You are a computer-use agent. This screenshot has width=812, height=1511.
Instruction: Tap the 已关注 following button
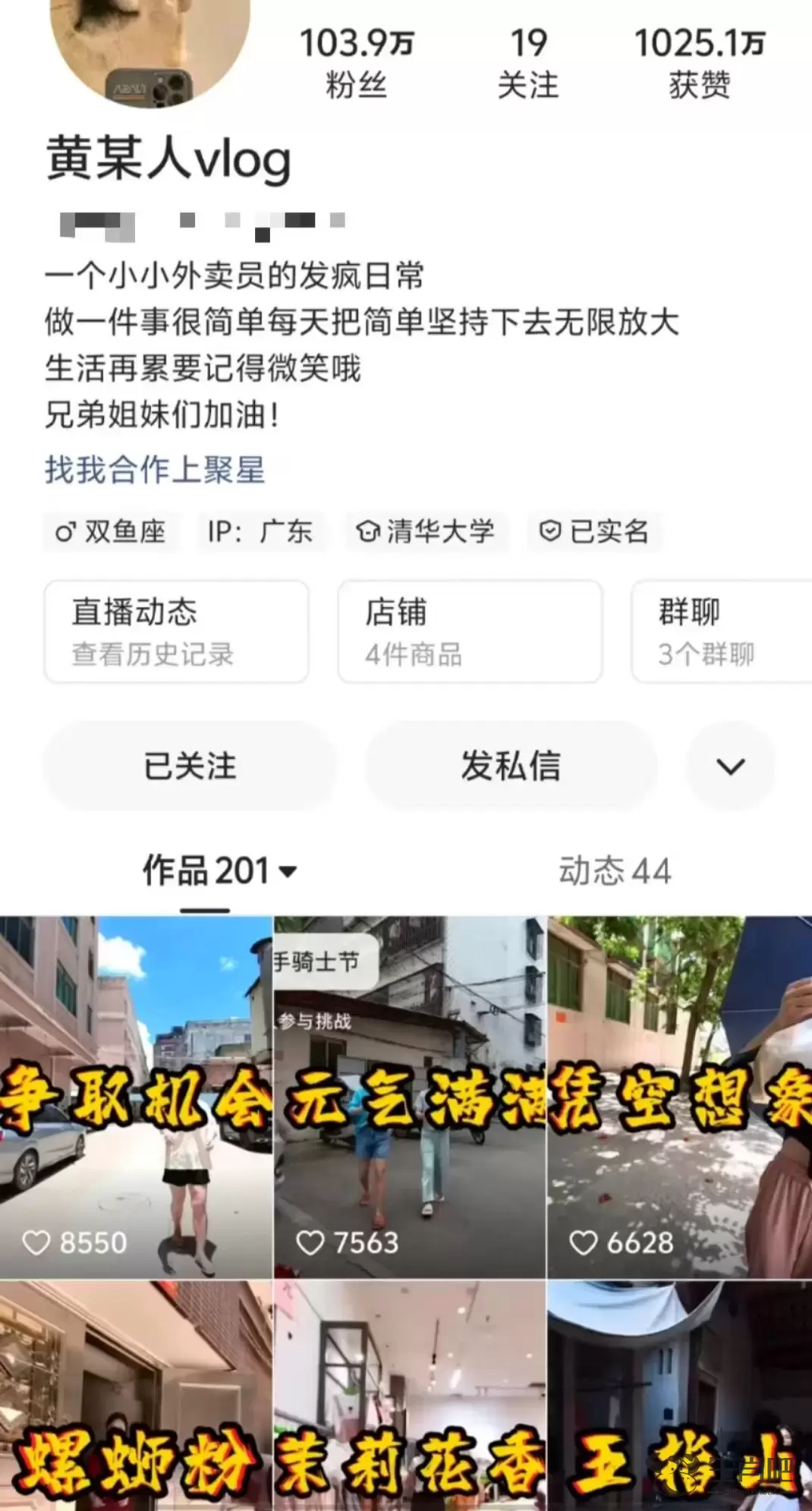[x=190, y=766]
